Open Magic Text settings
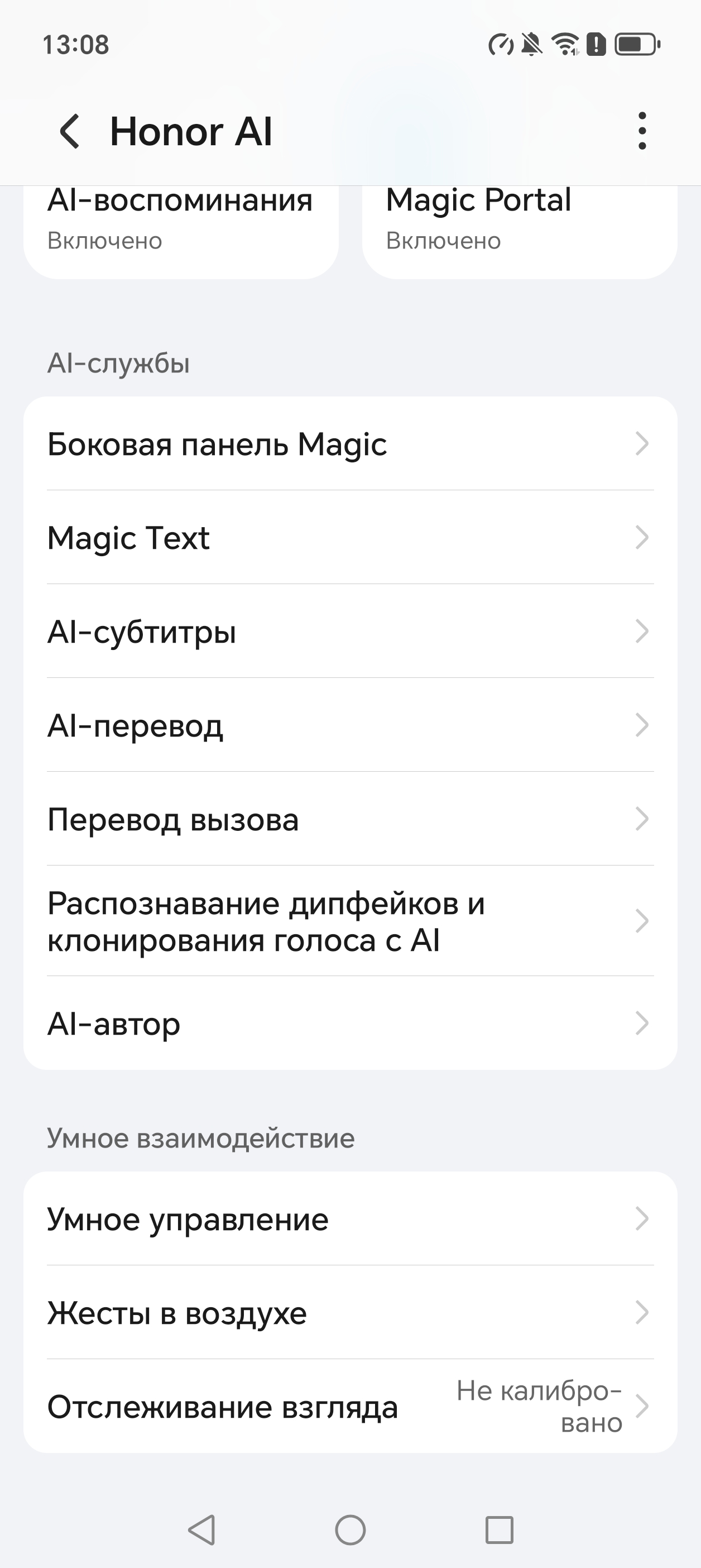Image resolution: width=701 pixels, height=1568 pixels. [350, 538]
